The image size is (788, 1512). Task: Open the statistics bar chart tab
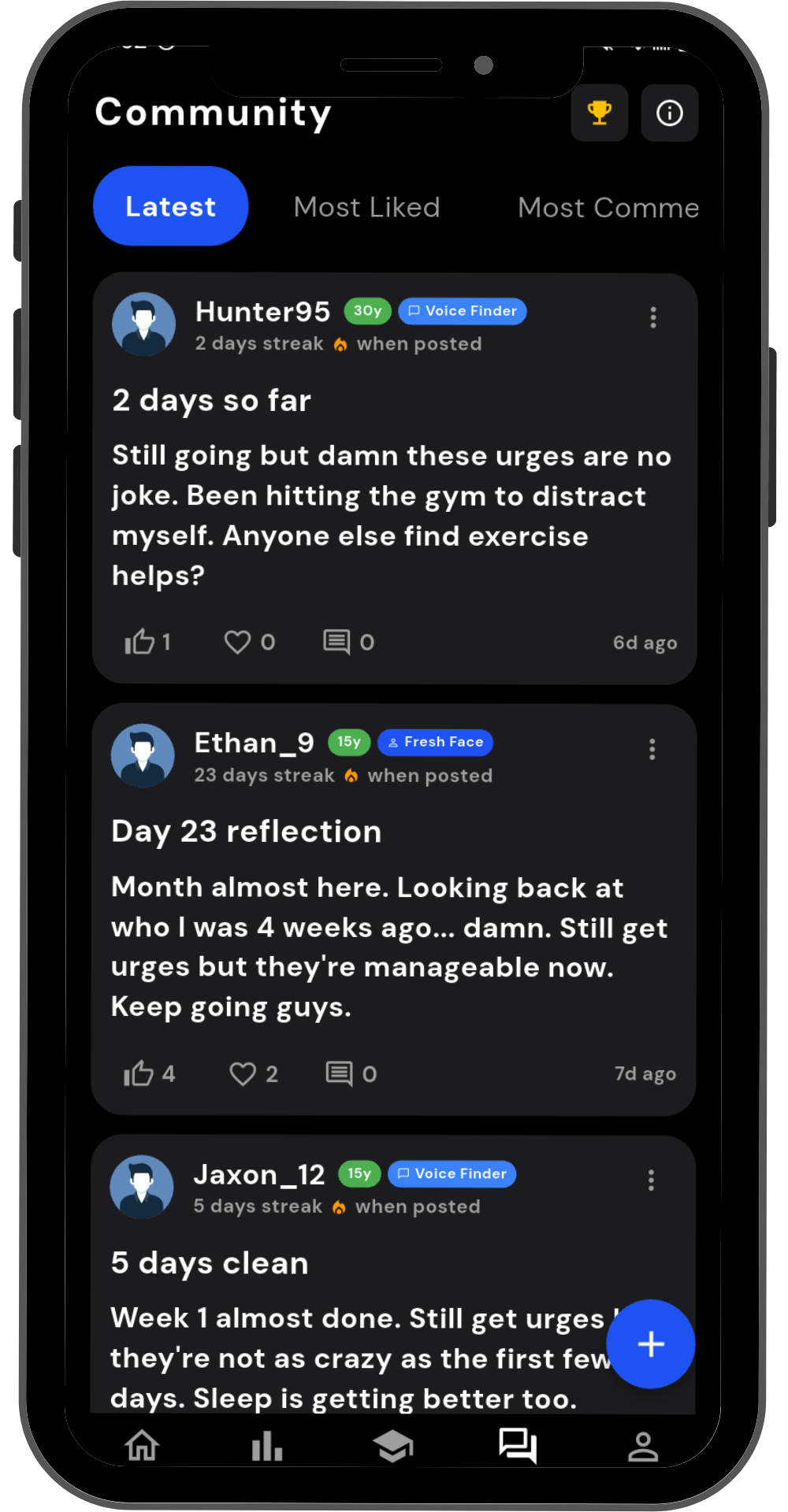pyautogui.click(x=267, y=1446)
